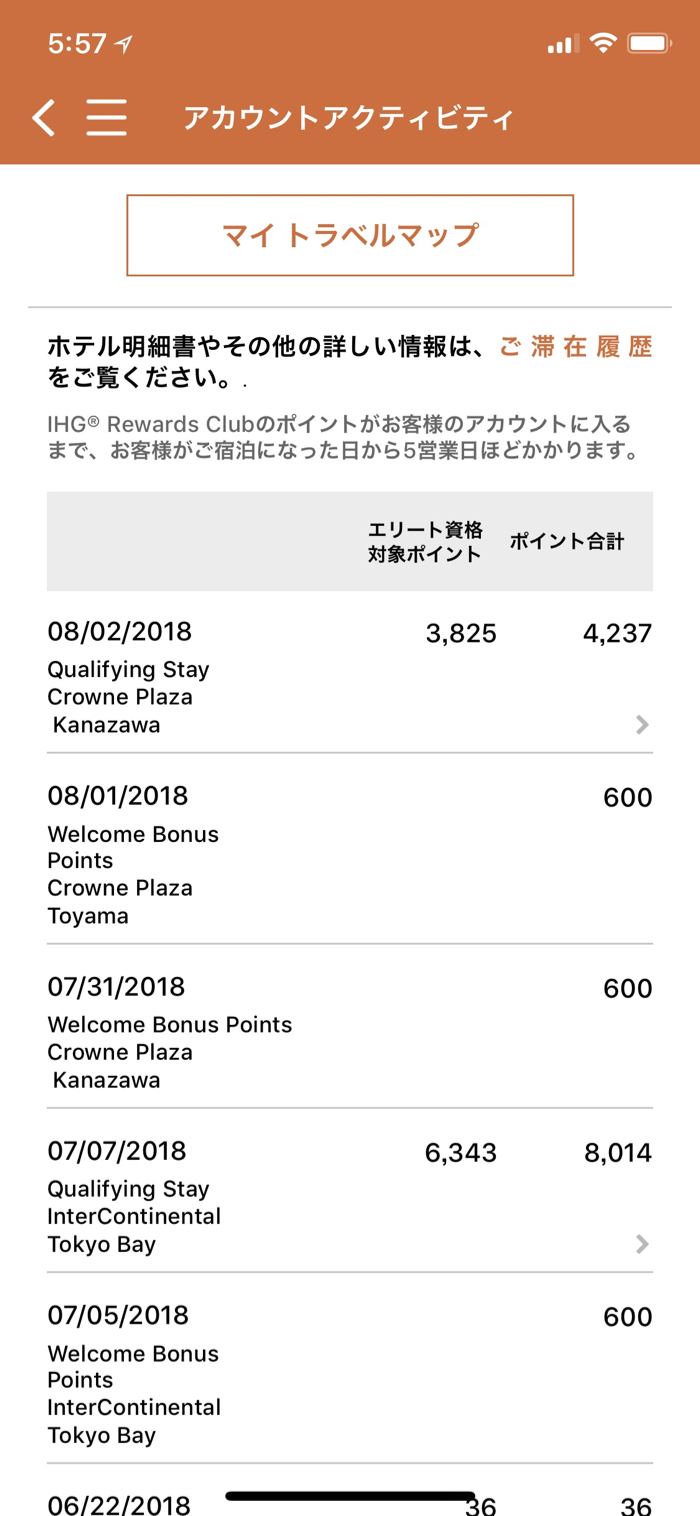This screenshot has height=1516, width=700.
Task: Open マイトラベルマップ
Action: click(x=350, y=235)
